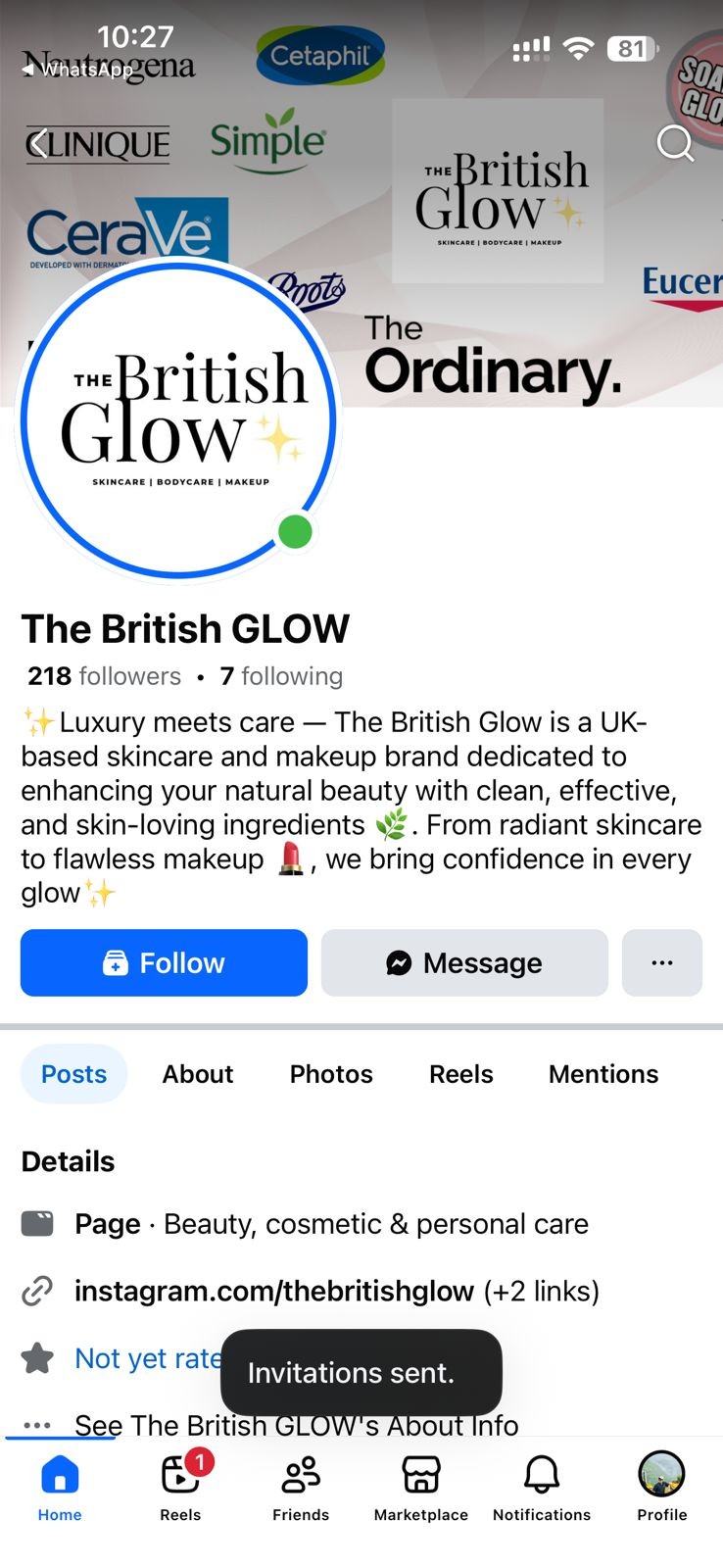The width and height of the screenshot is (723, 1568).
Task: Open the more options button beside Message
Action: [x=661, y=962]
